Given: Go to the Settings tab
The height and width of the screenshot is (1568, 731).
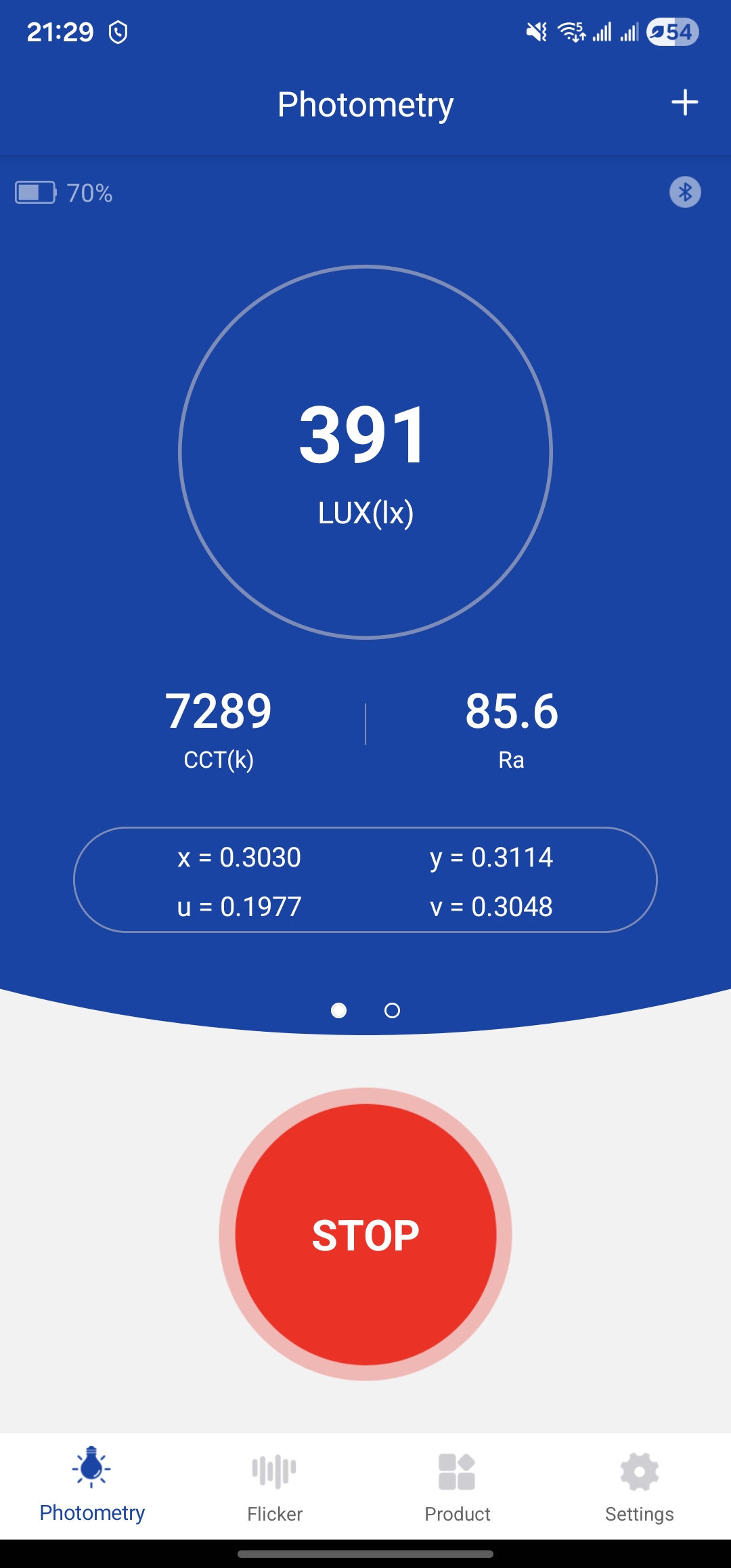Looking at the screenshot, I should pyautogui.click(x=639, y=1487).
